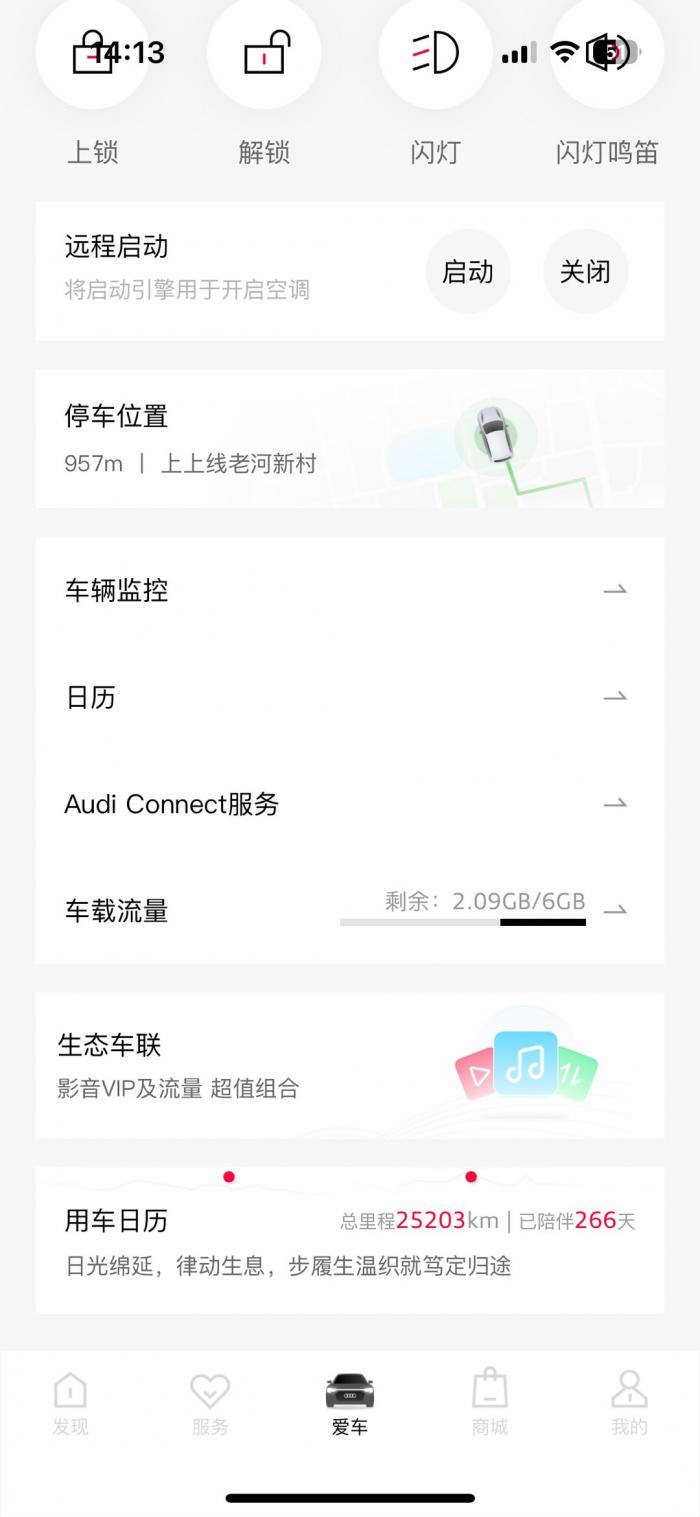Open the 我的 profile tab
The width and height of the screenshot is (700, 1517).
coord(629,1403)
